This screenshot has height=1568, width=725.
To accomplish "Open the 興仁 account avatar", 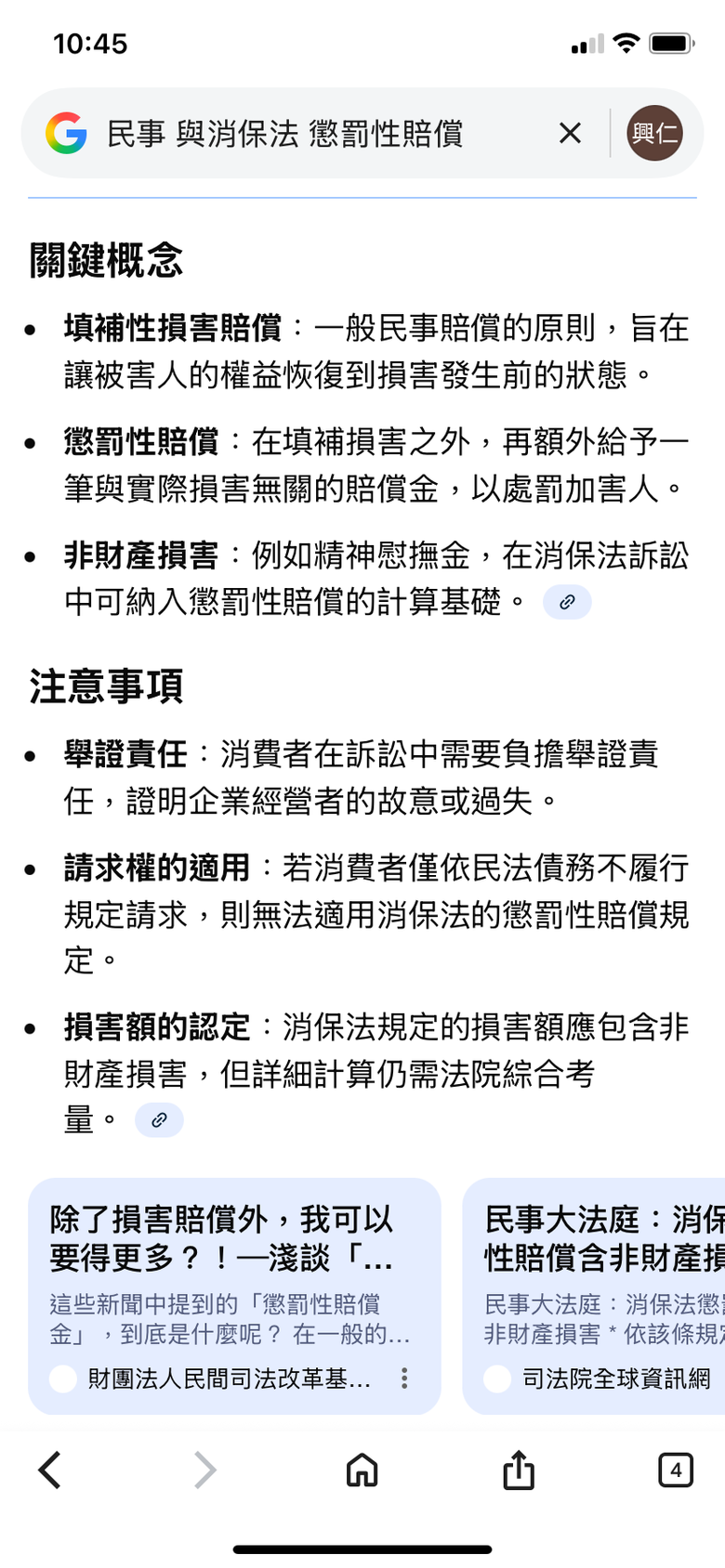I will pos(654,134).
